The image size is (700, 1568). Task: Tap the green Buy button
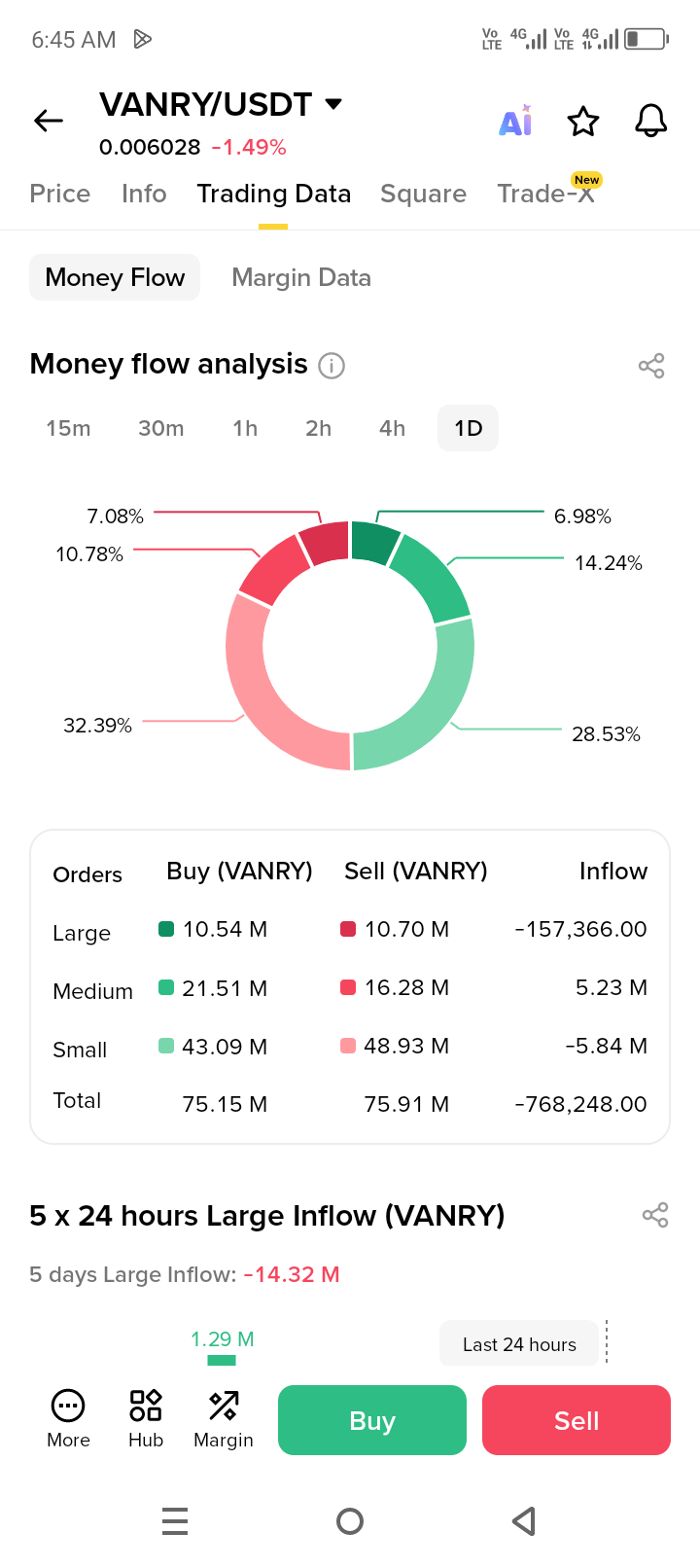click(372, 1420)
